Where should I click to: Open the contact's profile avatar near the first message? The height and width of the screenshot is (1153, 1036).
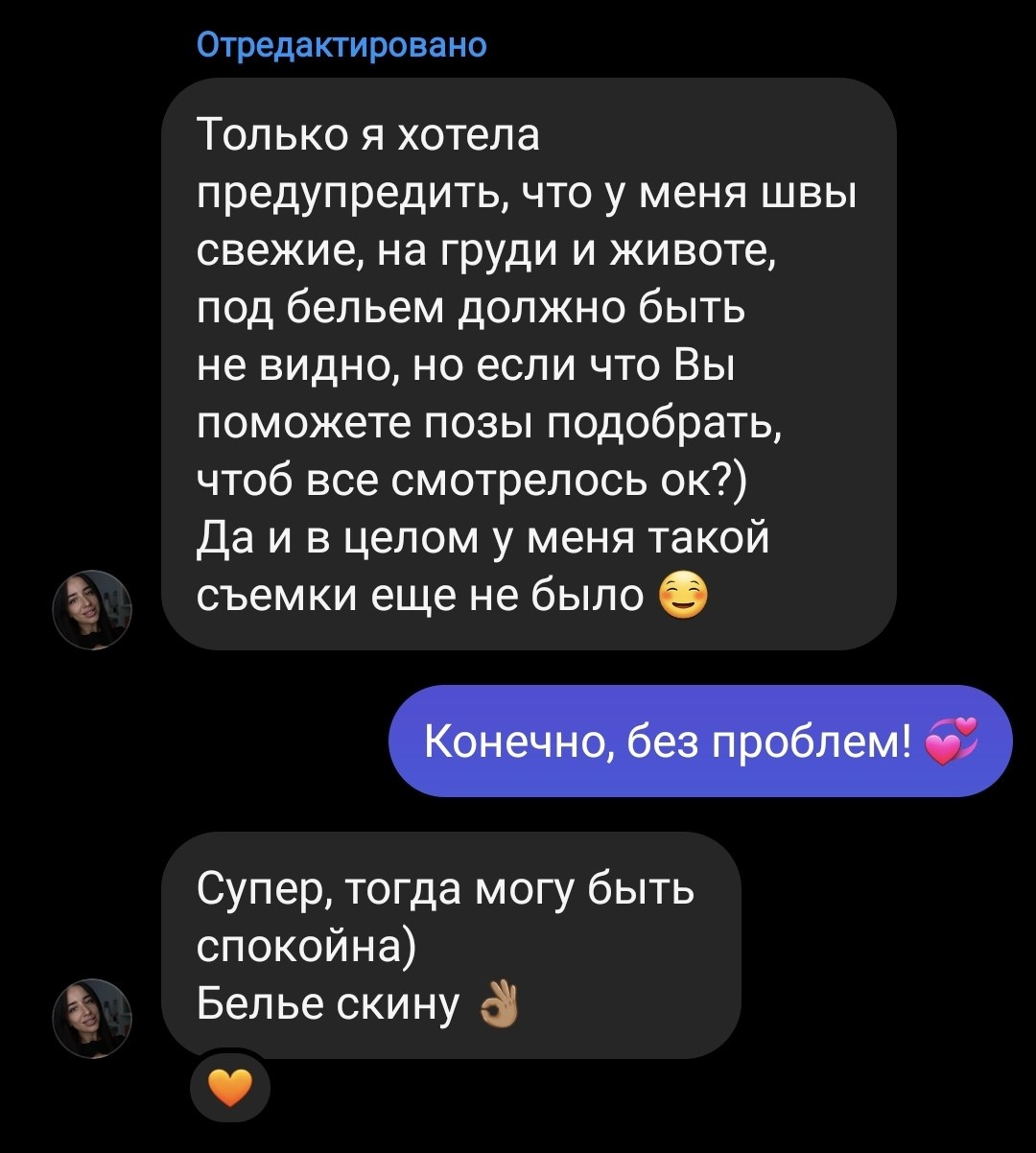[91, 609]
